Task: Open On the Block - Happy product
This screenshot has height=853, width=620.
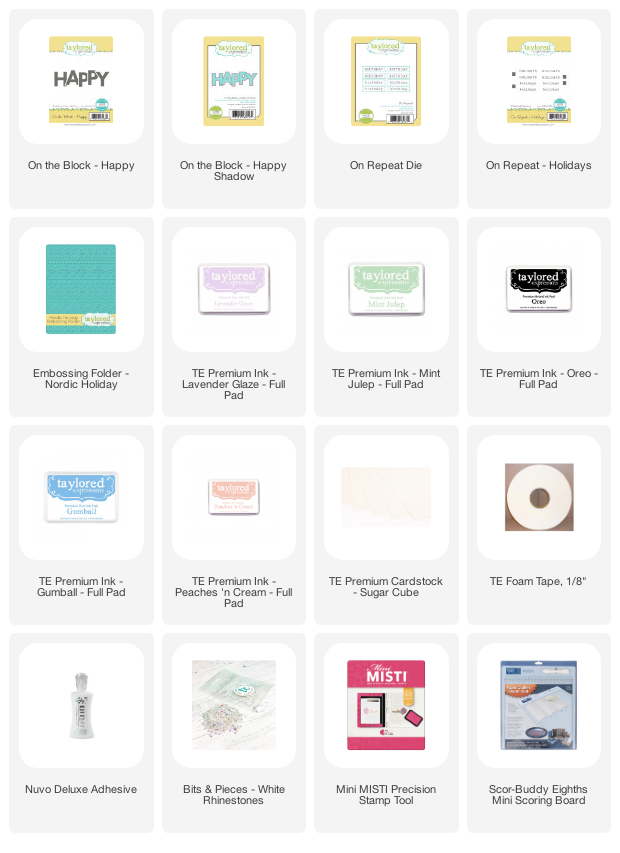Action: pos(81,82)
